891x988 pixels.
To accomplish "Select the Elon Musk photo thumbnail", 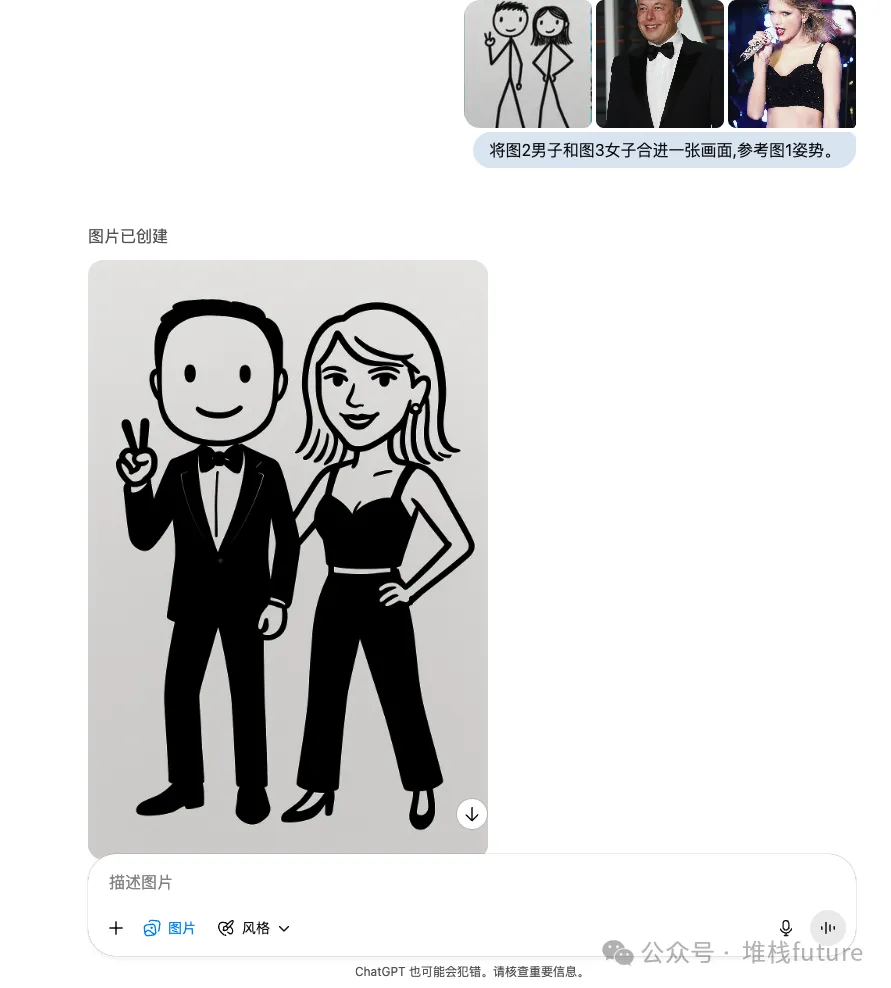I will (660, 64).
